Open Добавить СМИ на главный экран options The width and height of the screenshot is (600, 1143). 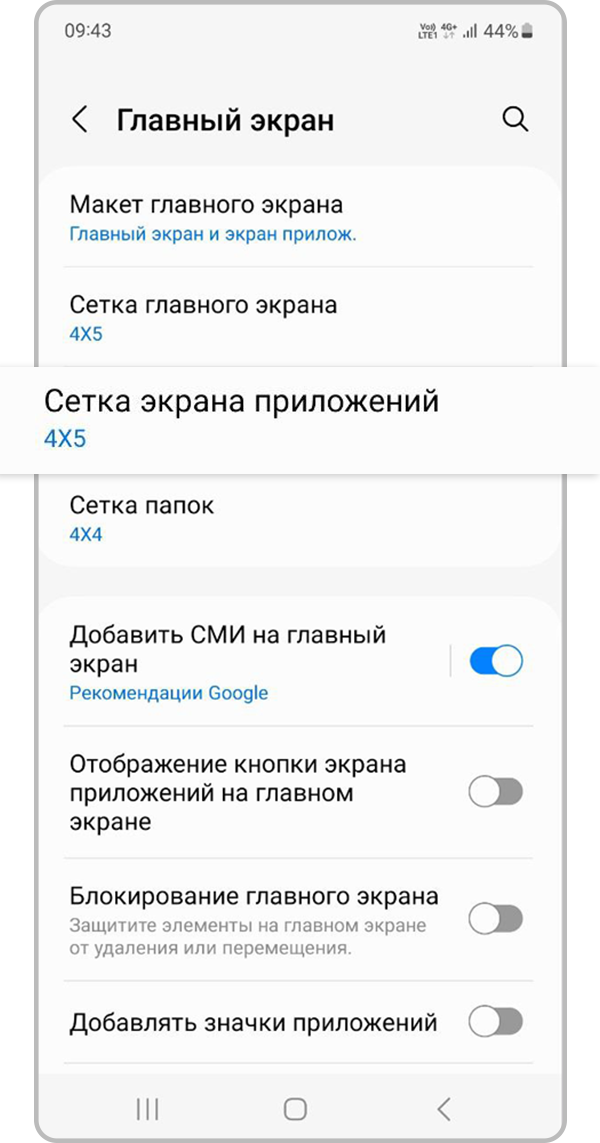227,661
